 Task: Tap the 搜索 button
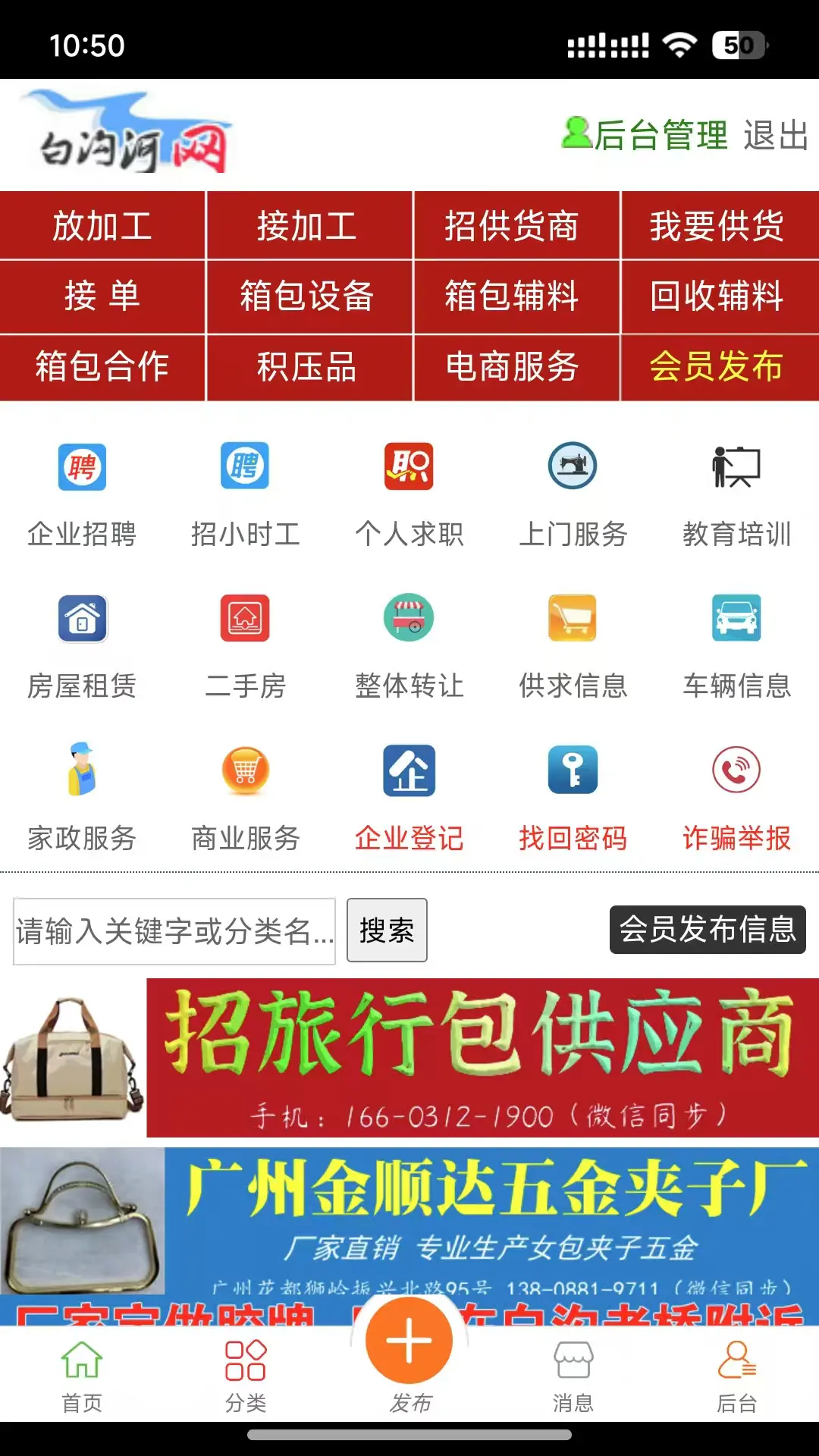pyautogui.click(x=387, y=930)
